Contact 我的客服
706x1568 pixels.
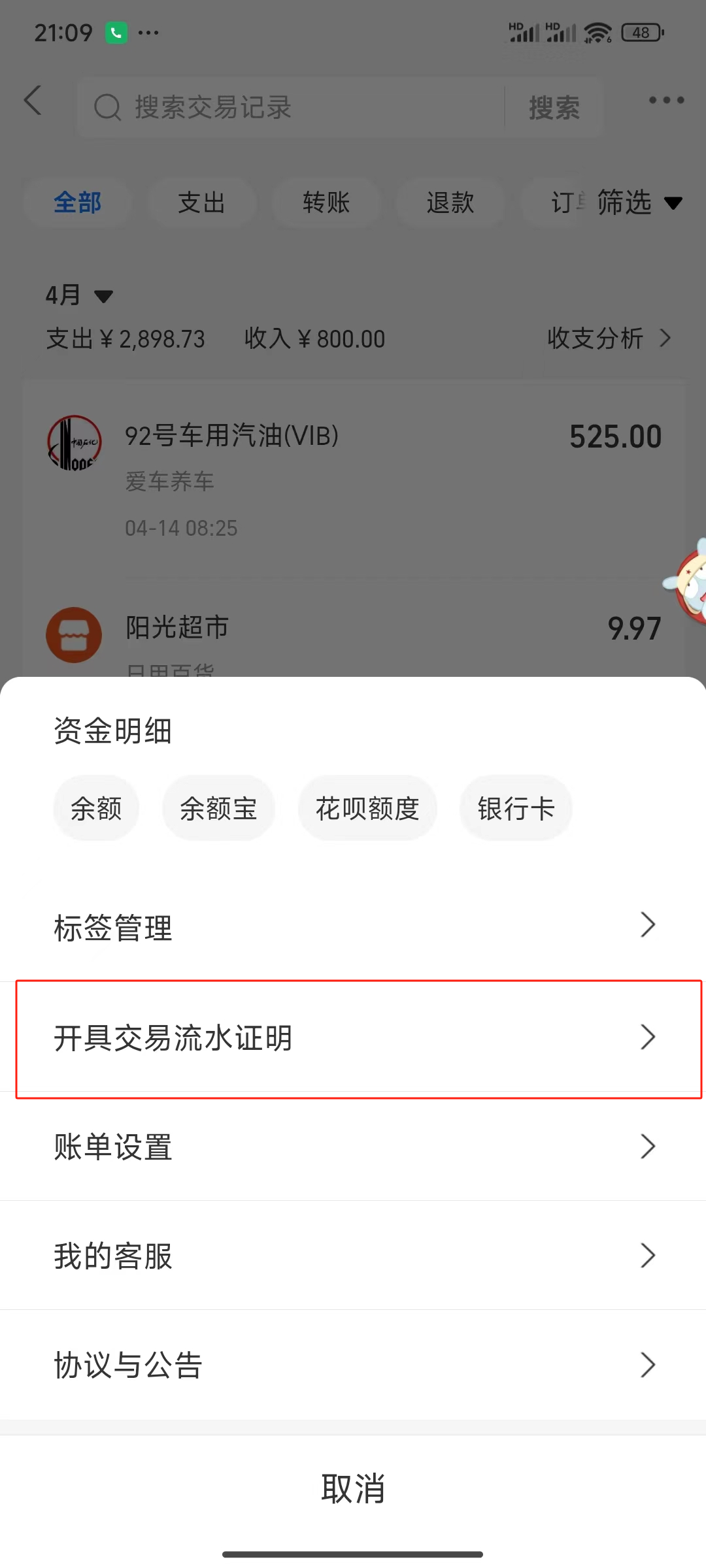[x=353, y=1256]
